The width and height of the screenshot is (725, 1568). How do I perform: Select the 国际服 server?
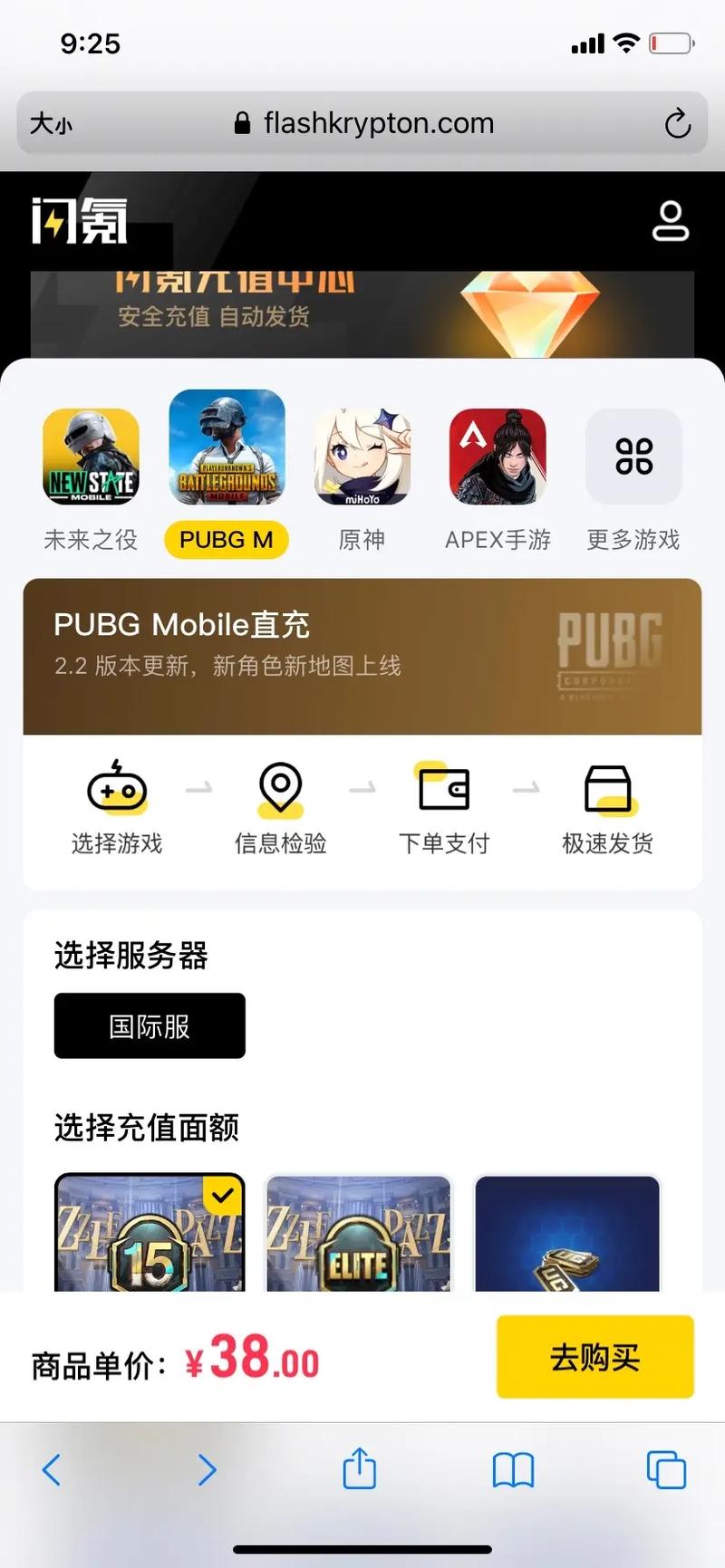150,1025
